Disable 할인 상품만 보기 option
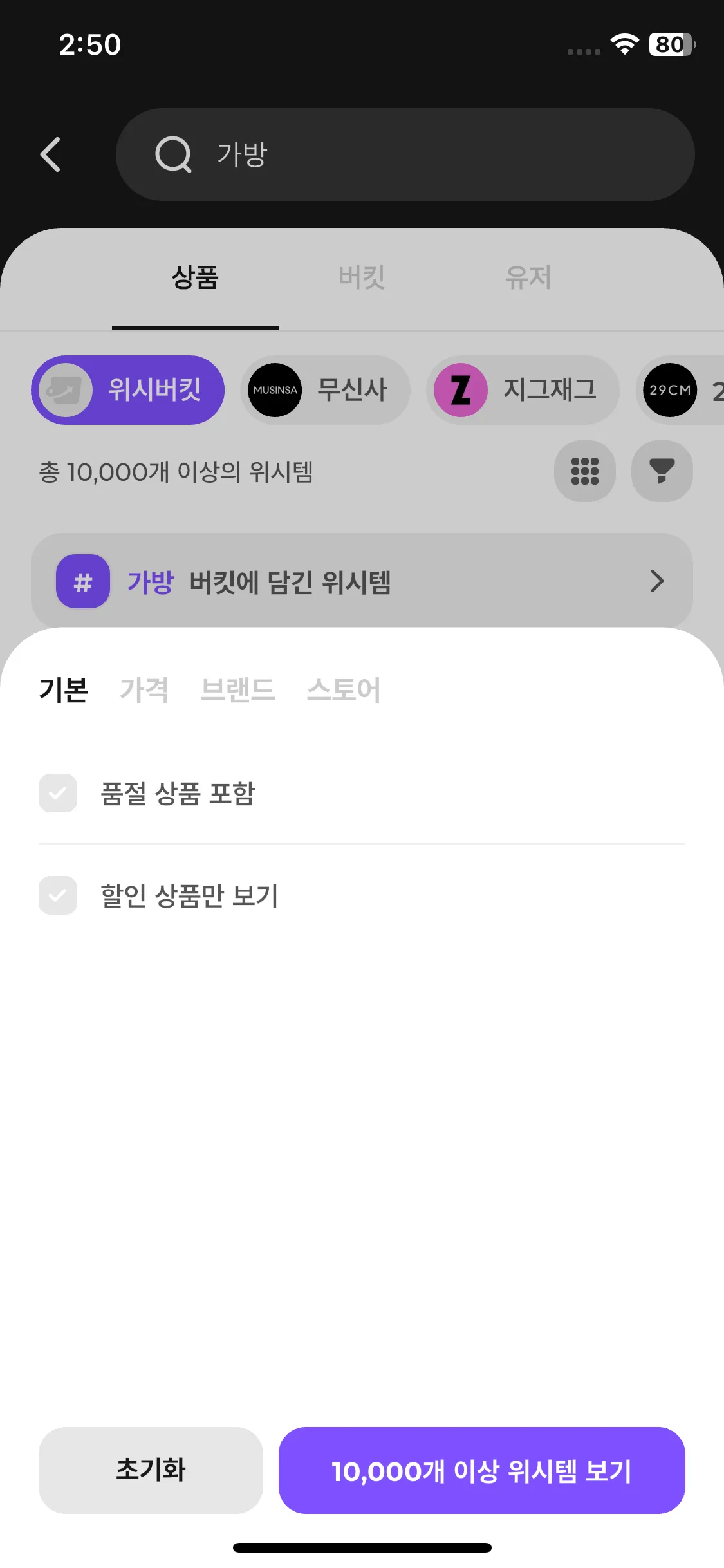Image resolution: width=724 pixels, height=1568 pixels. (58, 895)
